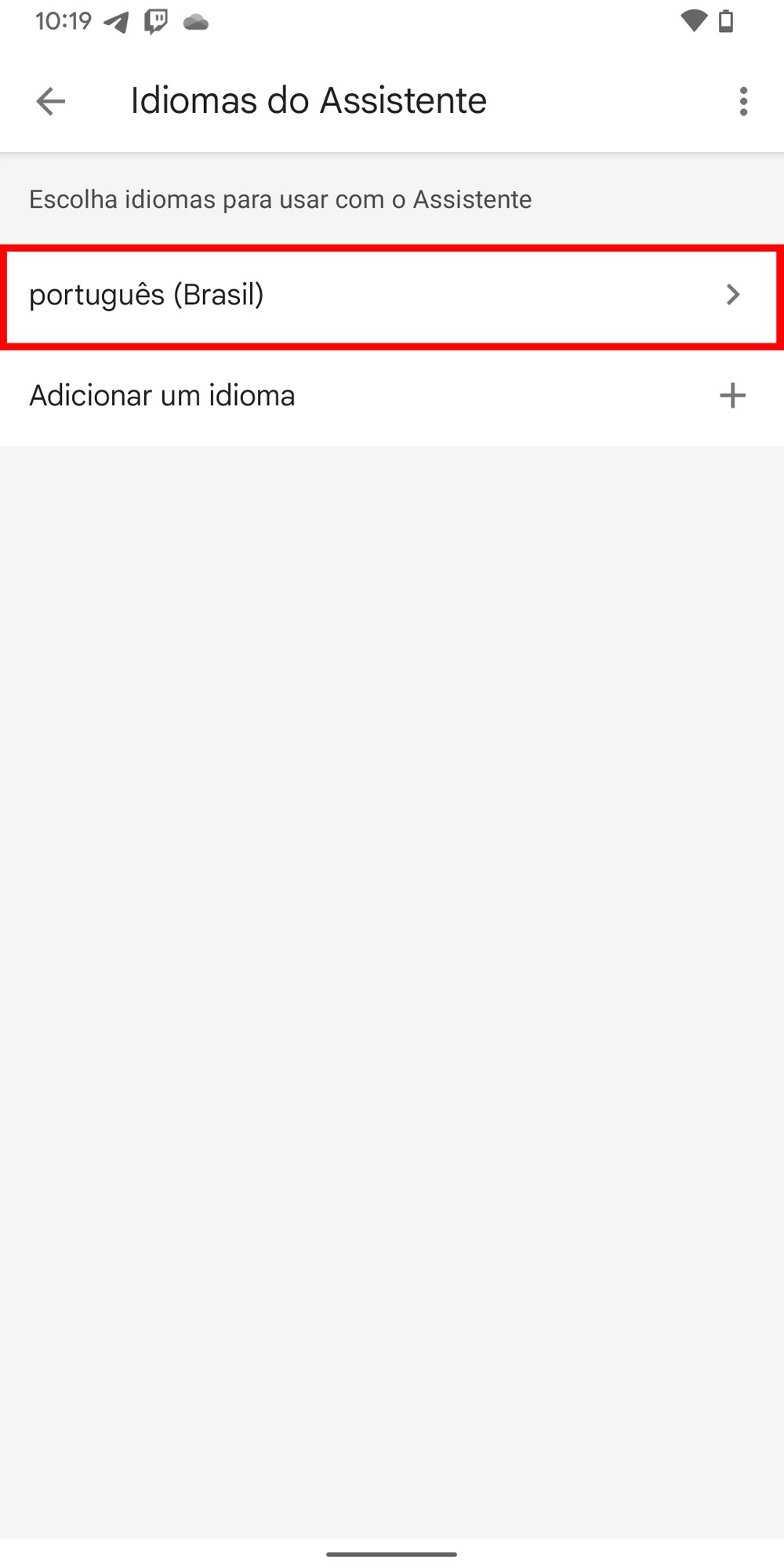Open the three-dot overflow menu

point(743,101)
